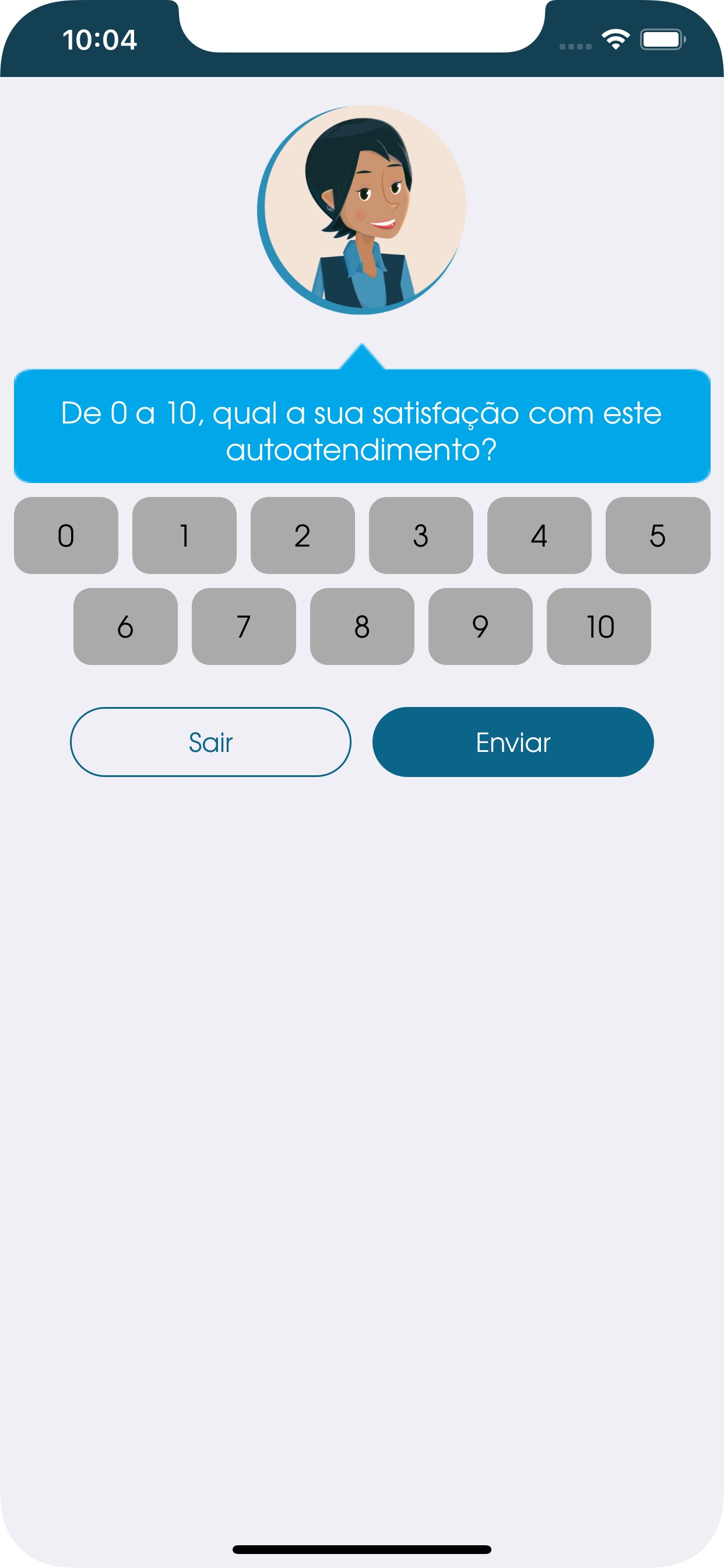Screen dimensions: 724x1568
Task: Choose rating 2 for satisfaction
Action: 303,535
